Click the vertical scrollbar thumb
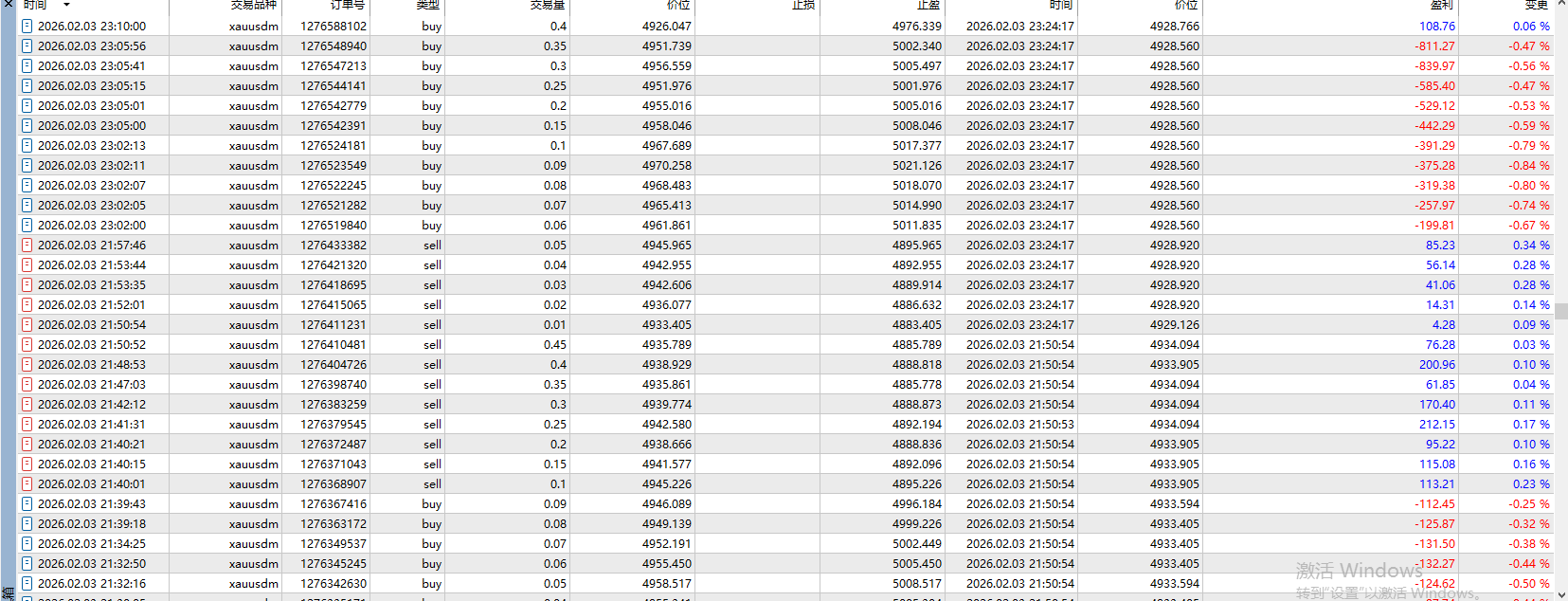The width and height of the screenshot is (1568, 601). point(1560,311)
